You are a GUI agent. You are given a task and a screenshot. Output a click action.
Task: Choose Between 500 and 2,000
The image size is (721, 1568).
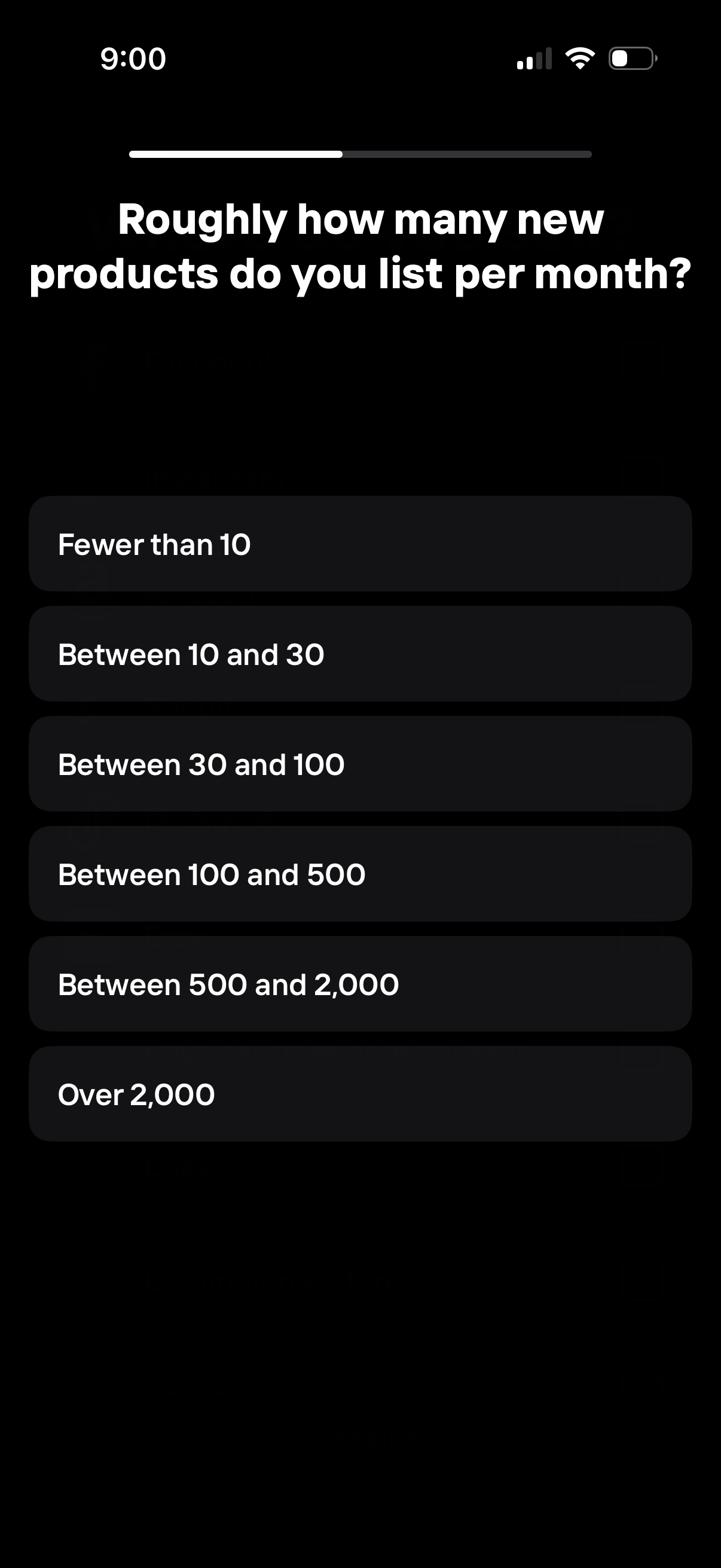[360, 984]
